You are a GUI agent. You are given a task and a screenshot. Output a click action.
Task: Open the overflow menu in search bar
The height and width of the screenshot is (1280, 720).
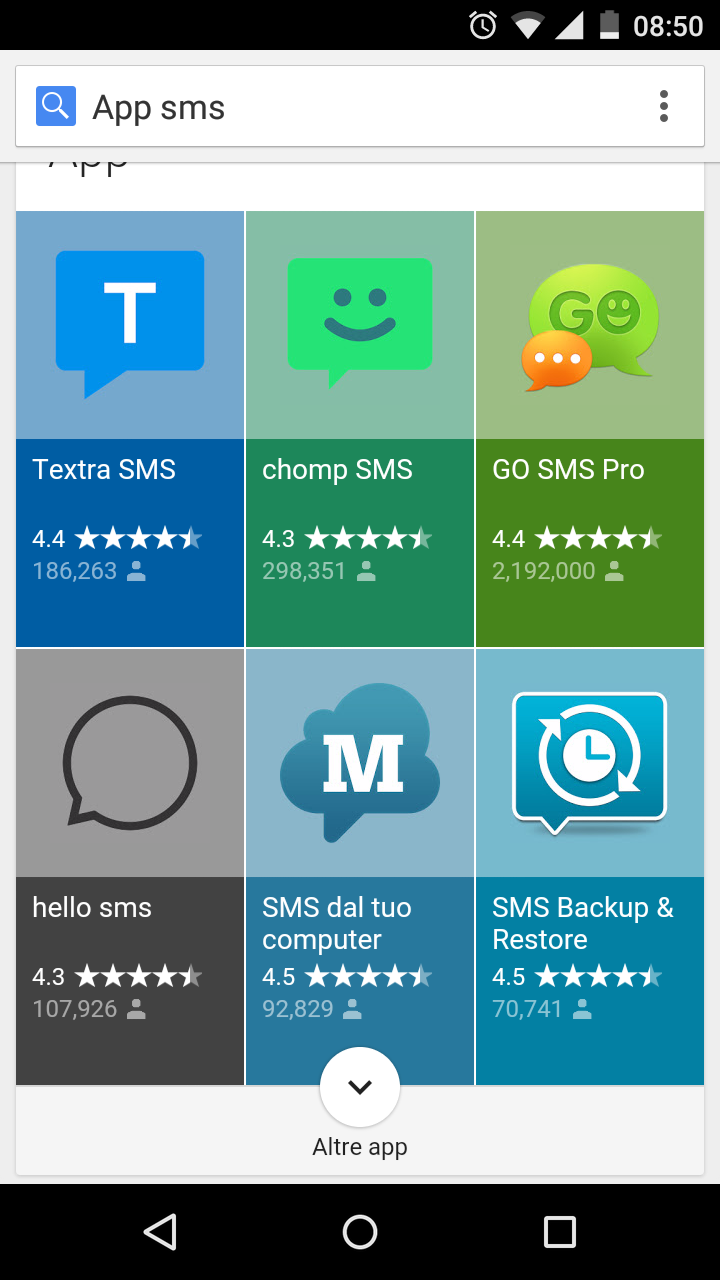click(x=663, y=106)
